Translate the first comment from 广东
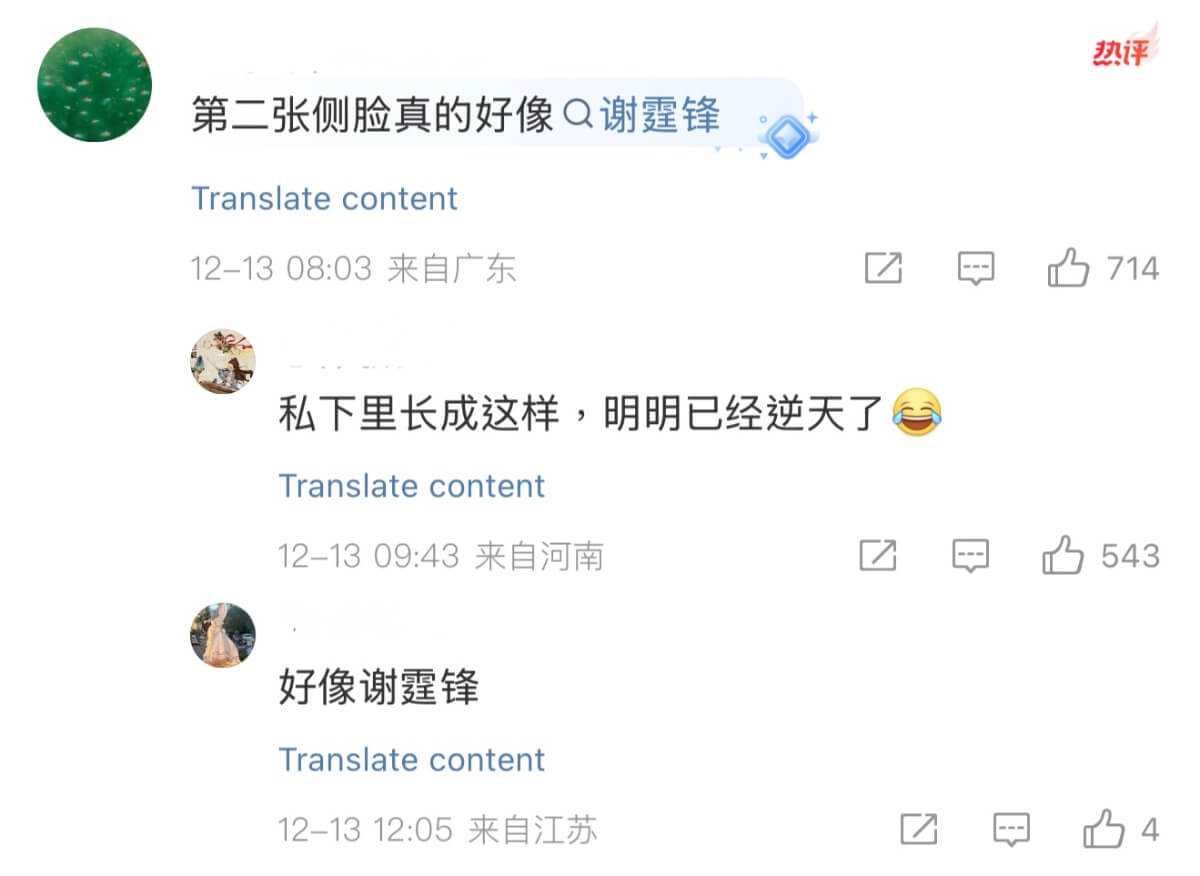This screenshot has height=876, width=1200. [x=324, y=198]
